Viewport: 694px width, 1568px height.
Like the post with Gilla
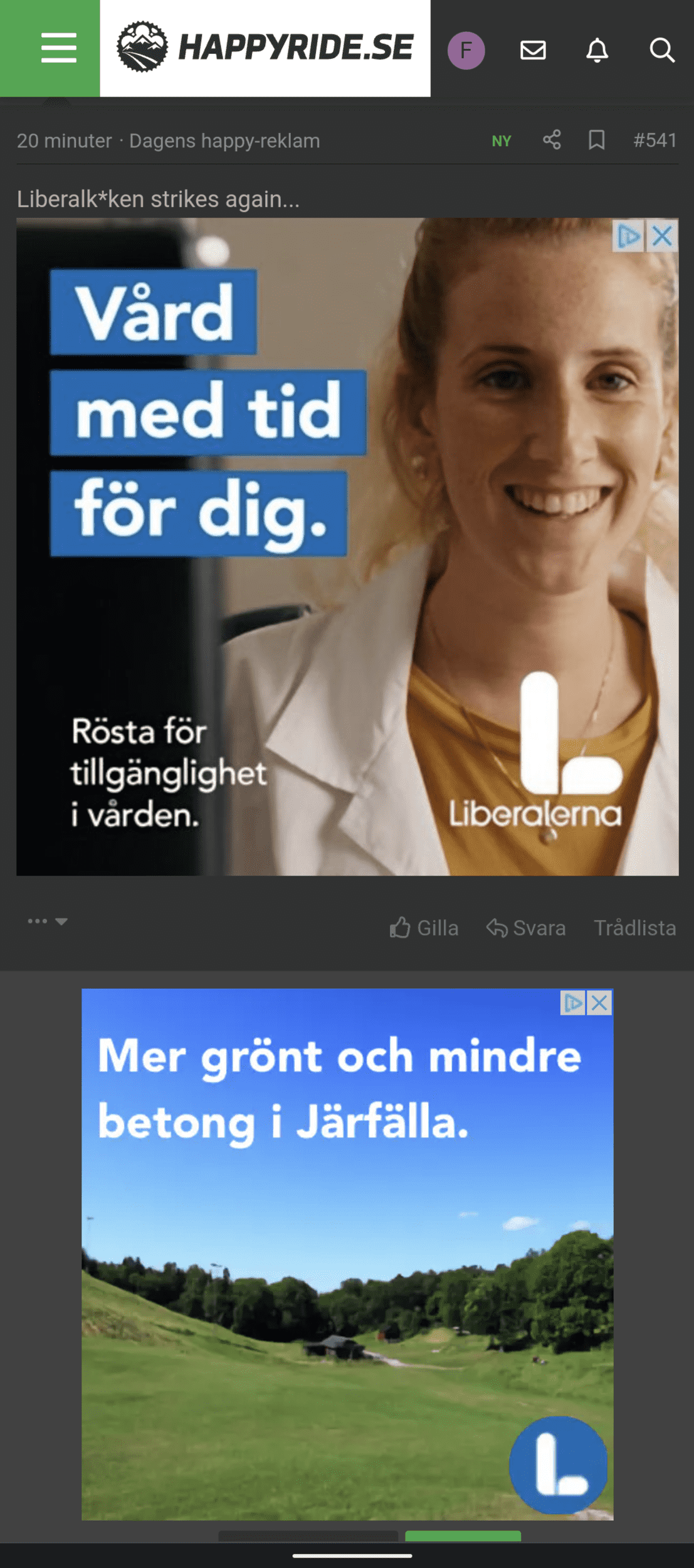point(424,928)
